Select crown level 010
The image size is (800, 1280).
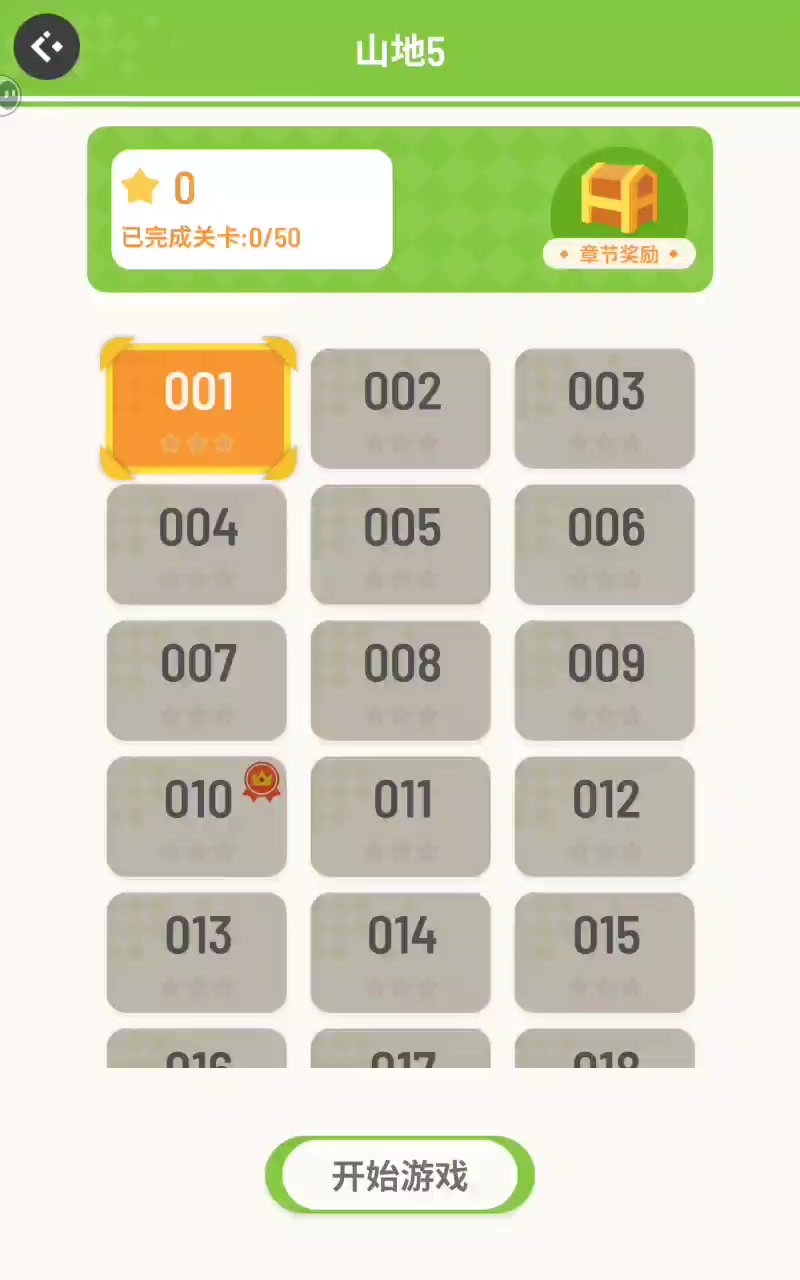(x=197, y=816)
